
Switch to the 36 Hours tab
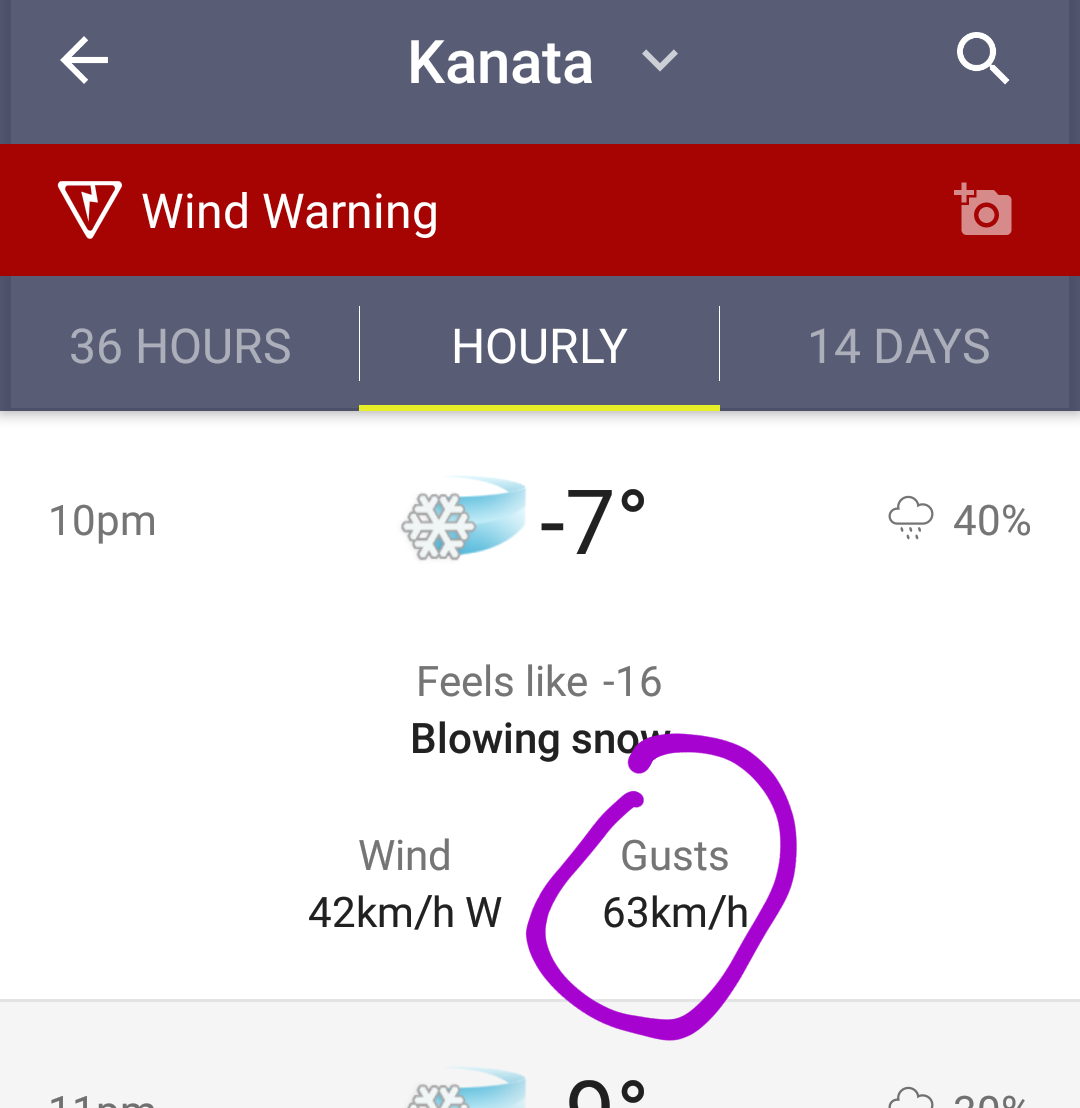(x=180, y=346)
